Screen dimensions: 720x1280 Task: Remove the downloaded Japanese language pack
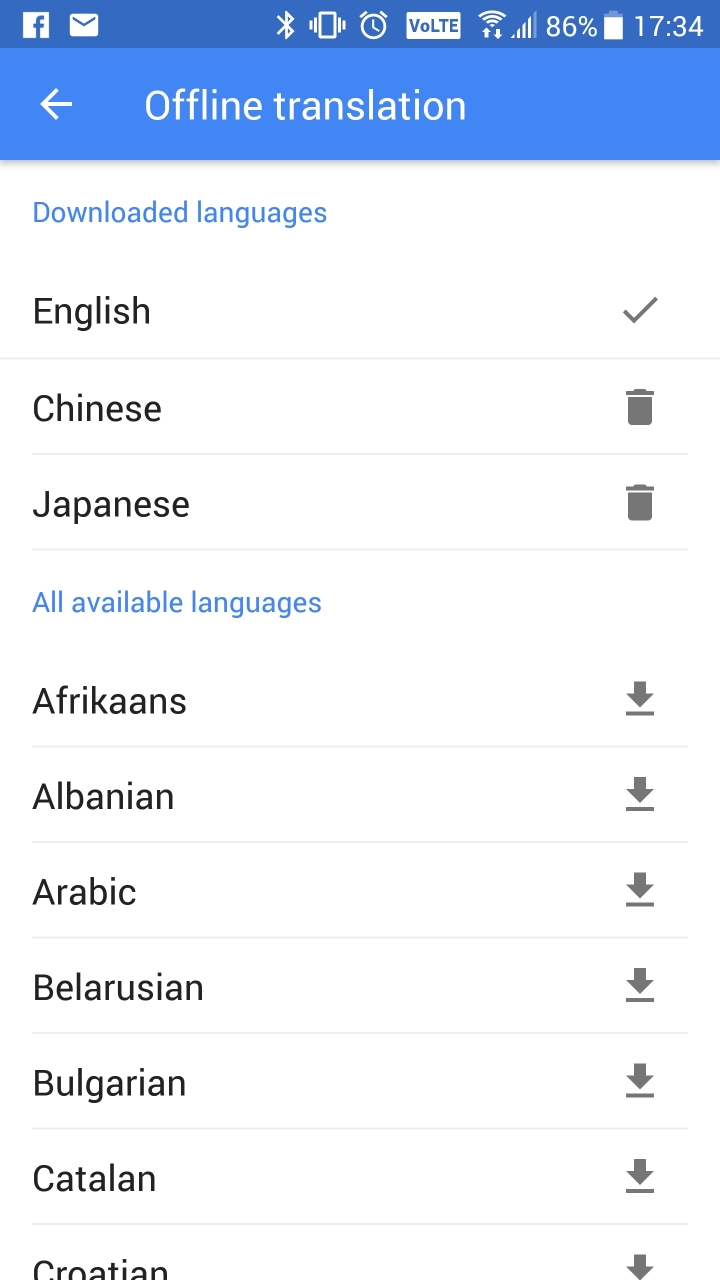click(x=640, y=503)
